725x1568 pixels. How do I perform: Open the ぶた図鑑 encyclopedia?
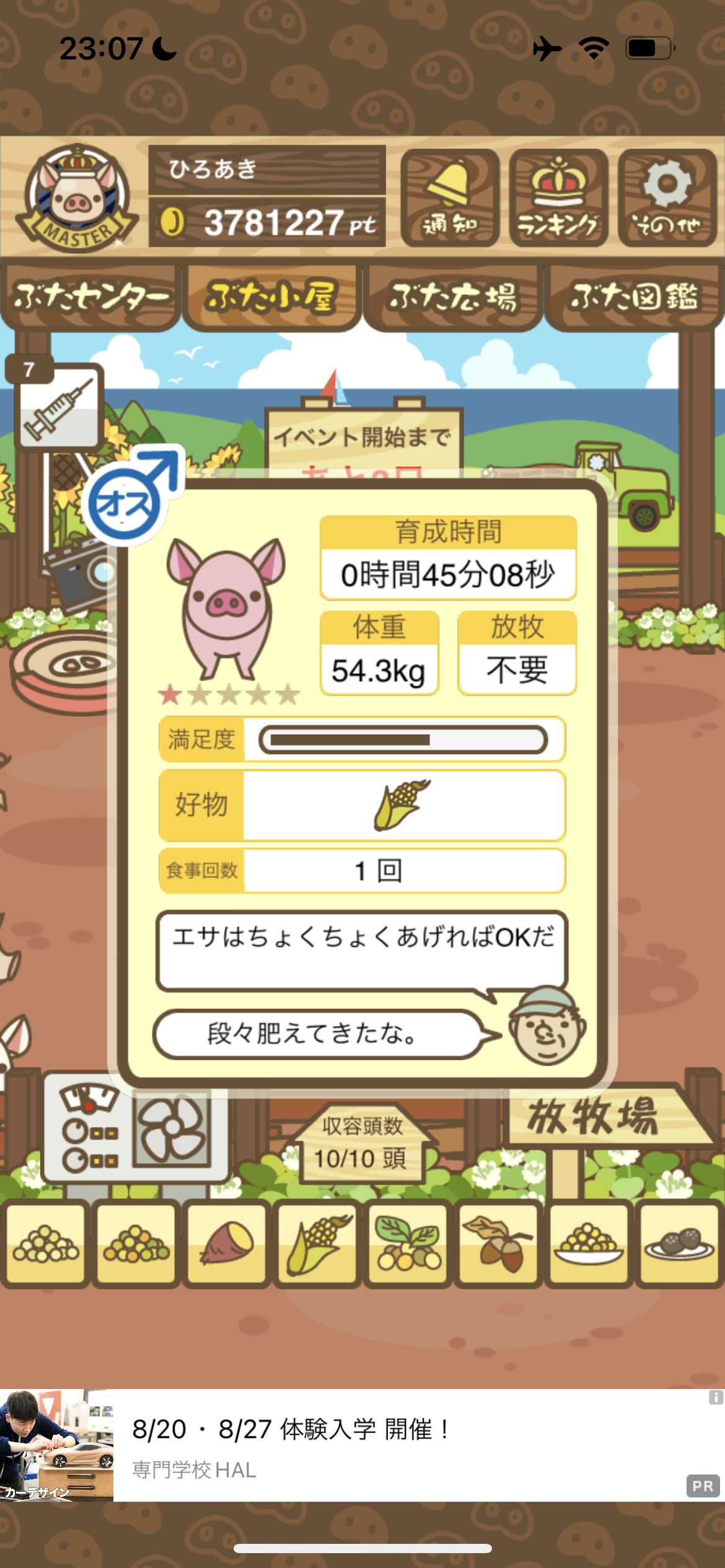point(634,297)
